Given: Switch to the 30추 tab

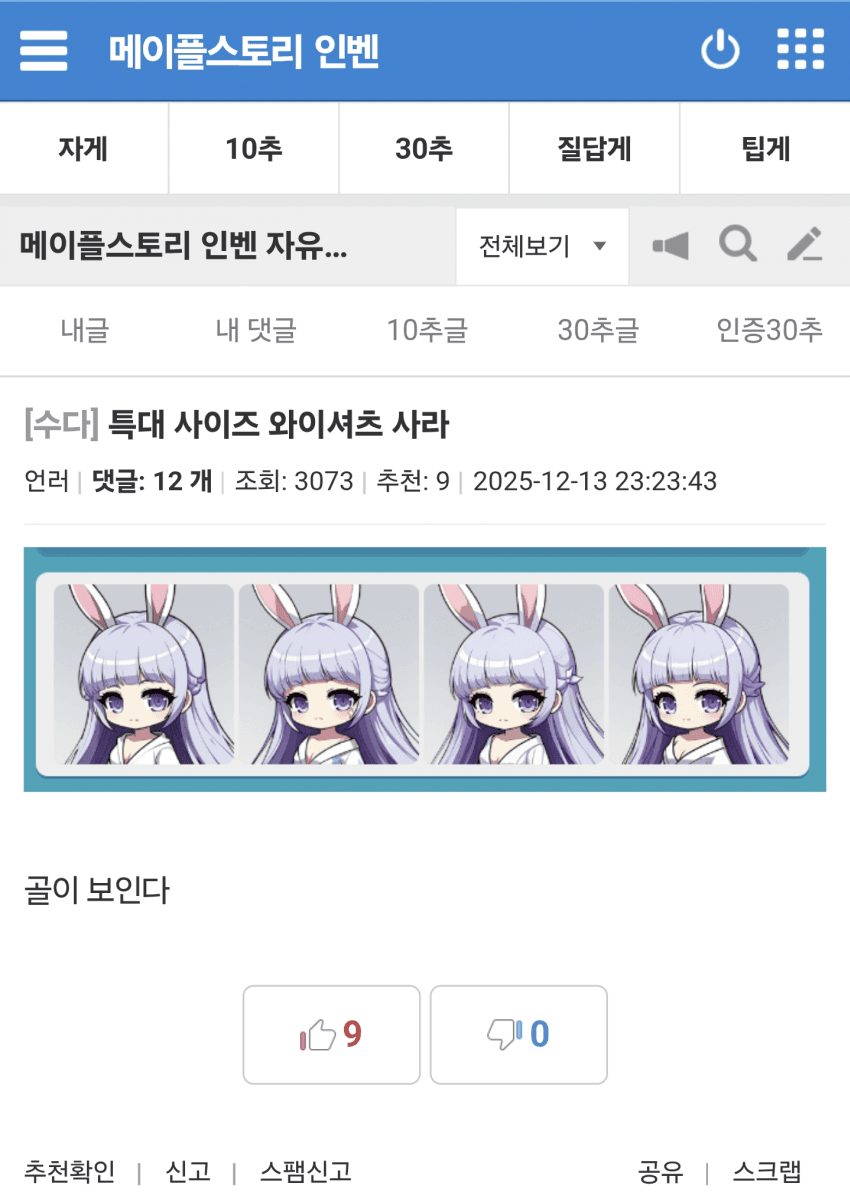Looking at the screenshot, I should point(424,149).
